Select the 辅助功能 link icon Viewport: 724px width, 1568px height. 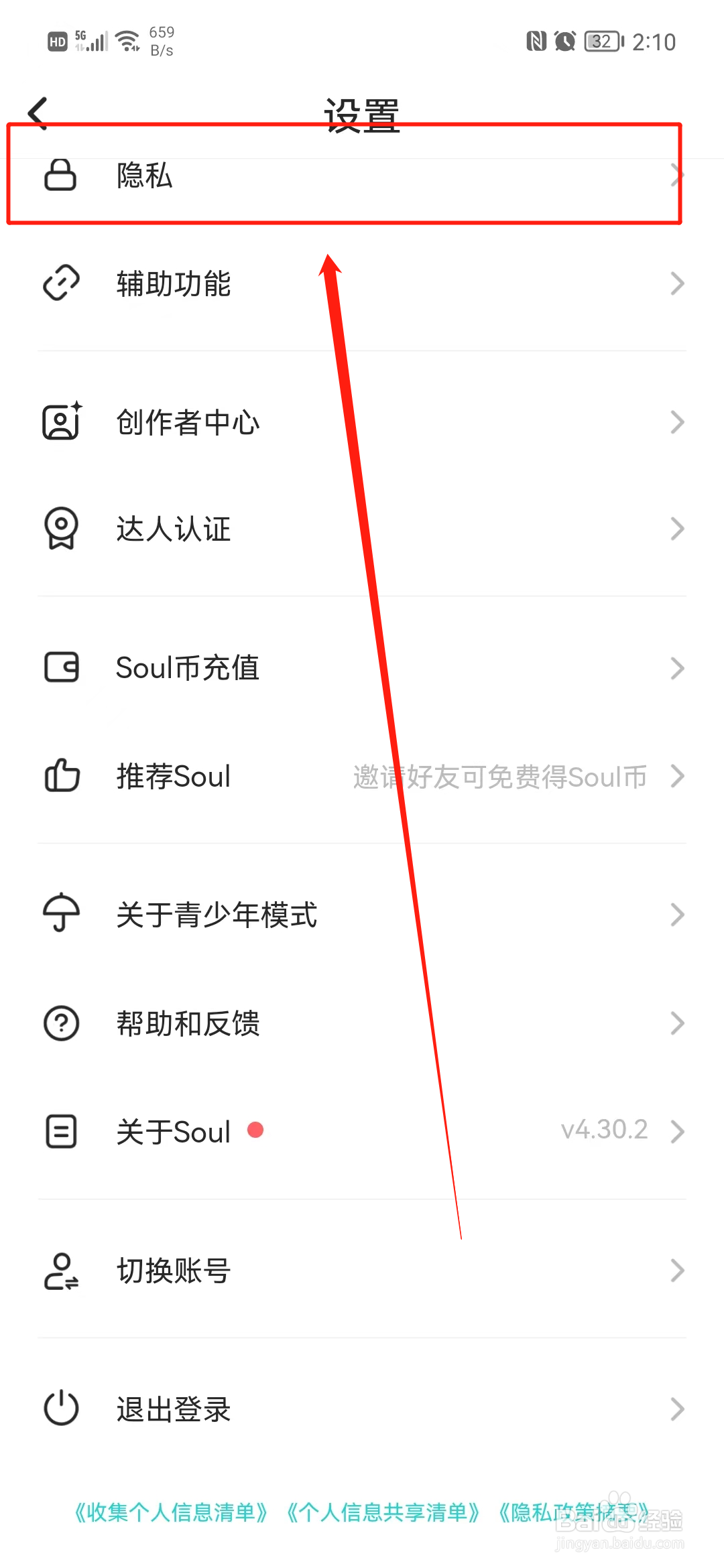click(x=60, y=283)
